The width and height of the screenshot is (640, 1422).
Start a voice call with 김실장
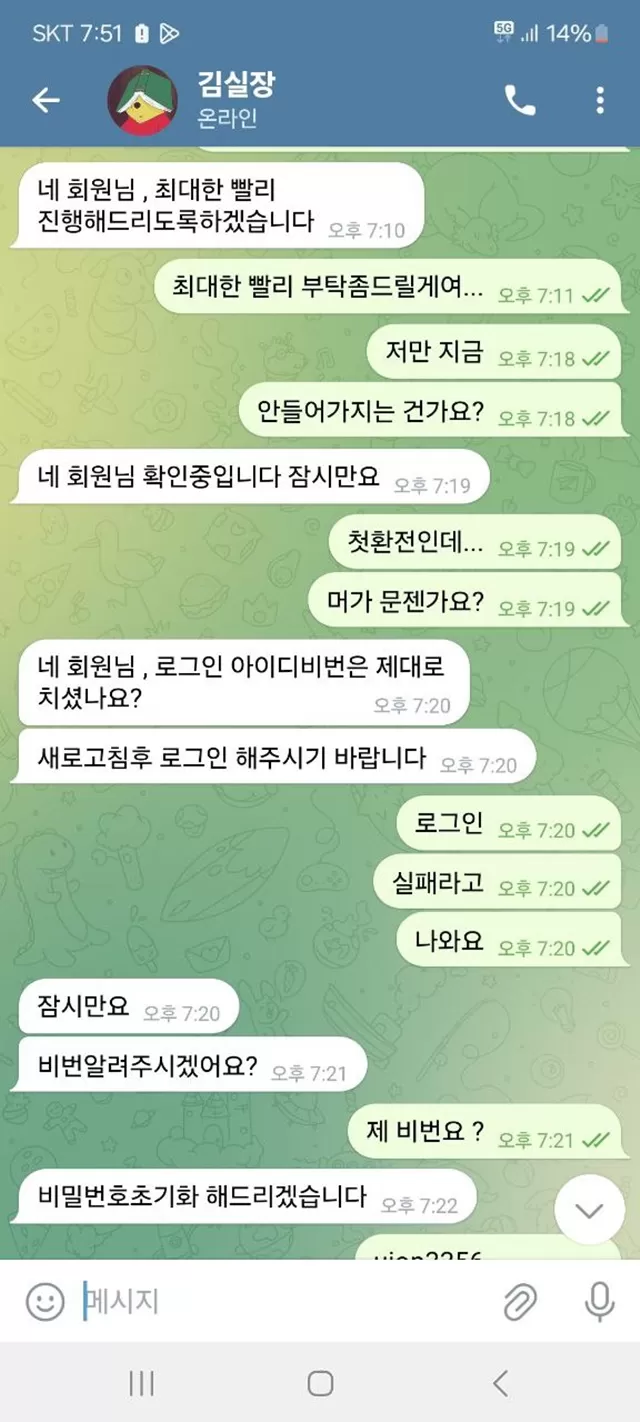pos(519,99)
